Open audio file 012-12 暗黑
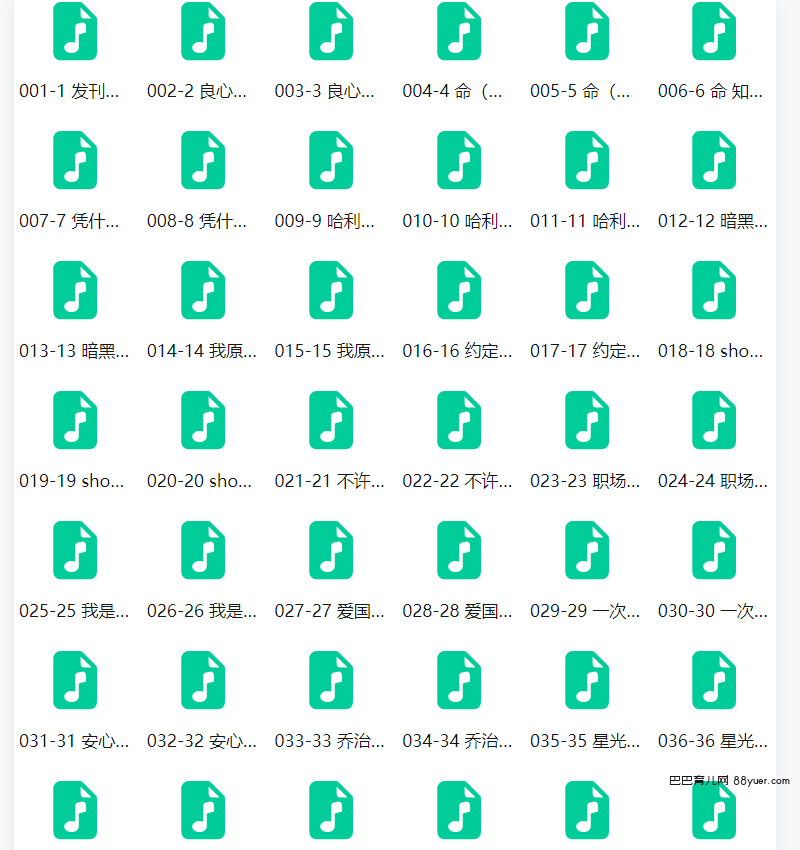800x850 pixels. pos(714,160)
